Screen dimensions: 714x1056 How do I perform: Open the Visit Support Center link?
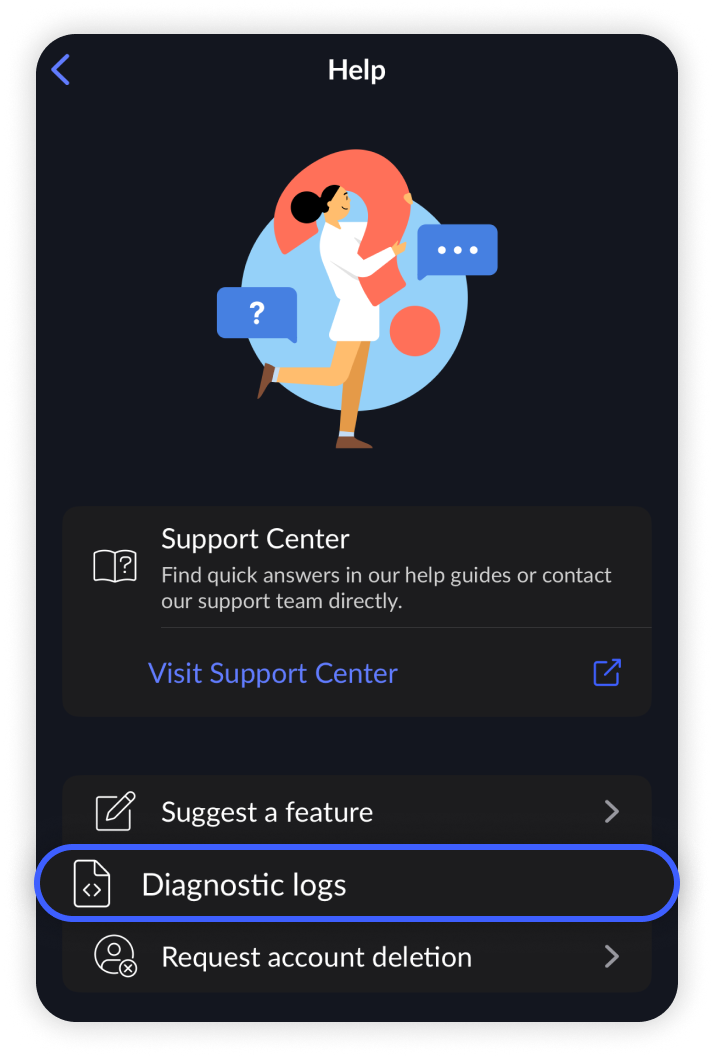pyautogui.click(x=273, y=673)
